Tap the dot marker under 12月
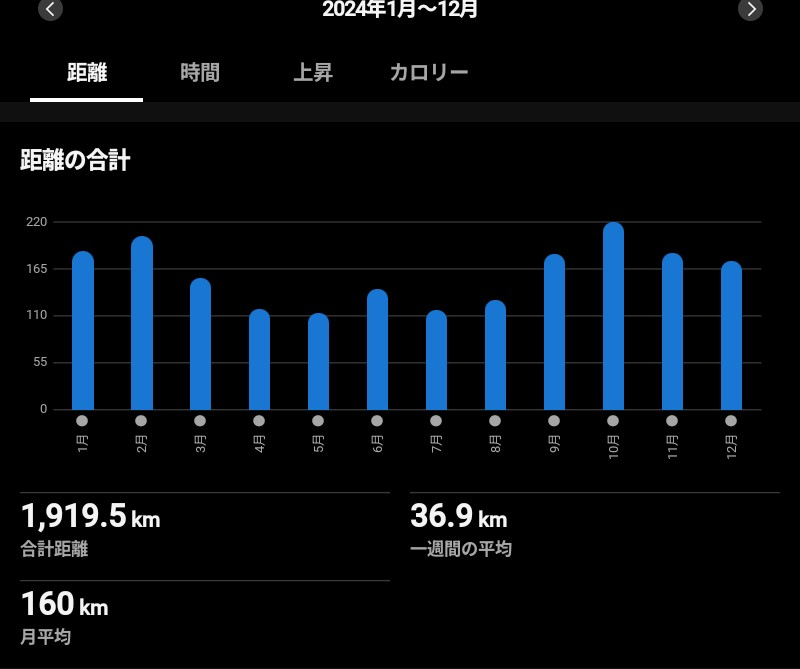 731,421
